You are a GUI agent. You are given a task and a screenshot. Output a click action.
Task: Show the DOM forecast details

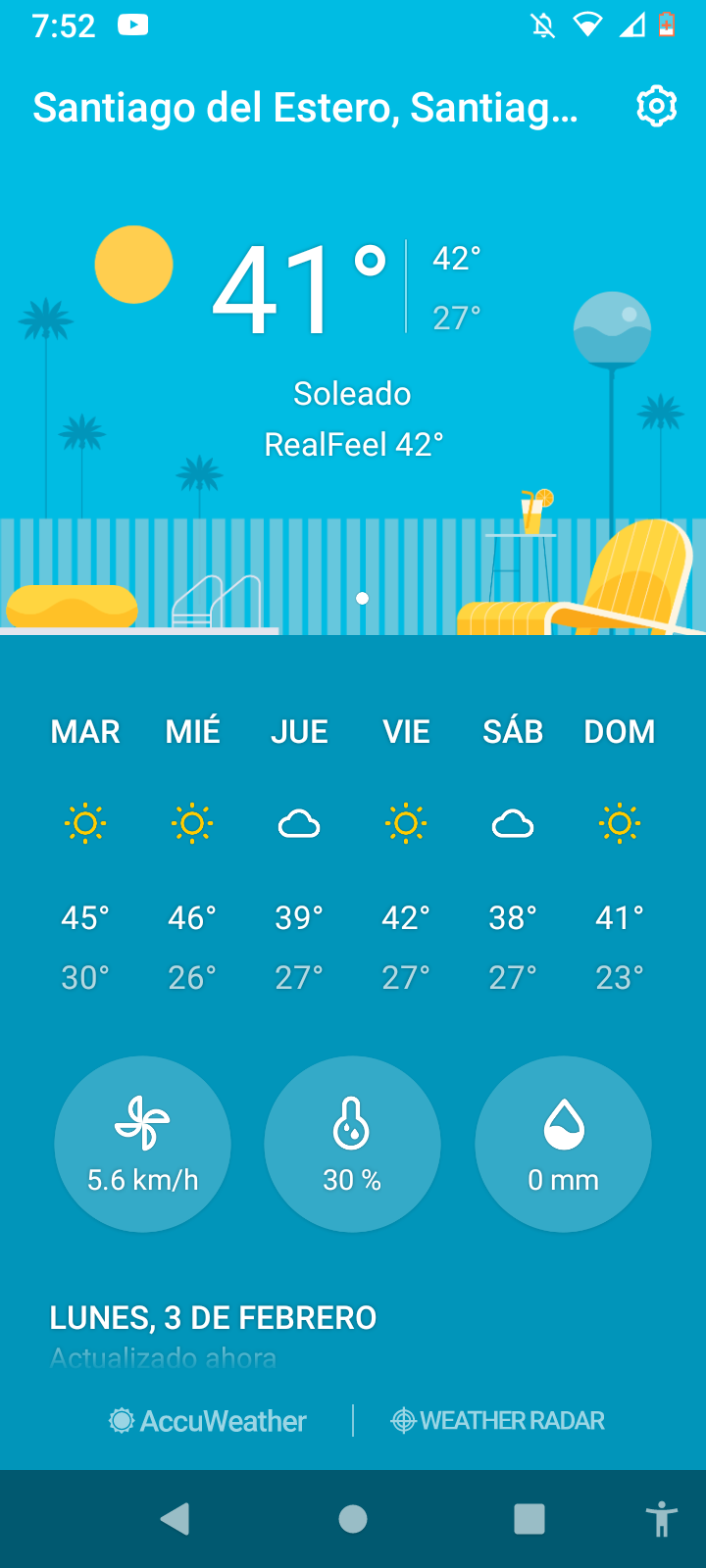(620, 853)
